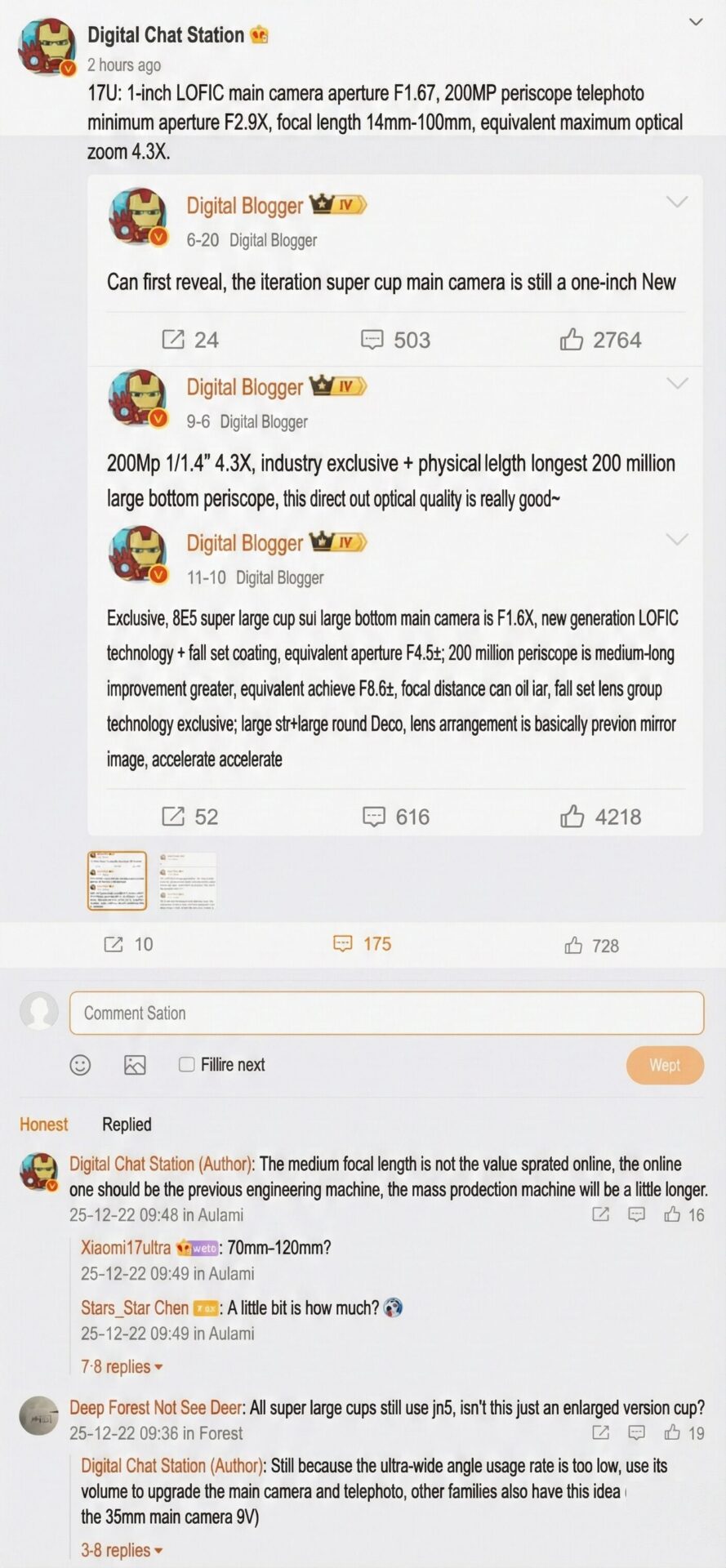Open the 175 comments on the post
This screenshot has width=726, height=1568.
362,944
